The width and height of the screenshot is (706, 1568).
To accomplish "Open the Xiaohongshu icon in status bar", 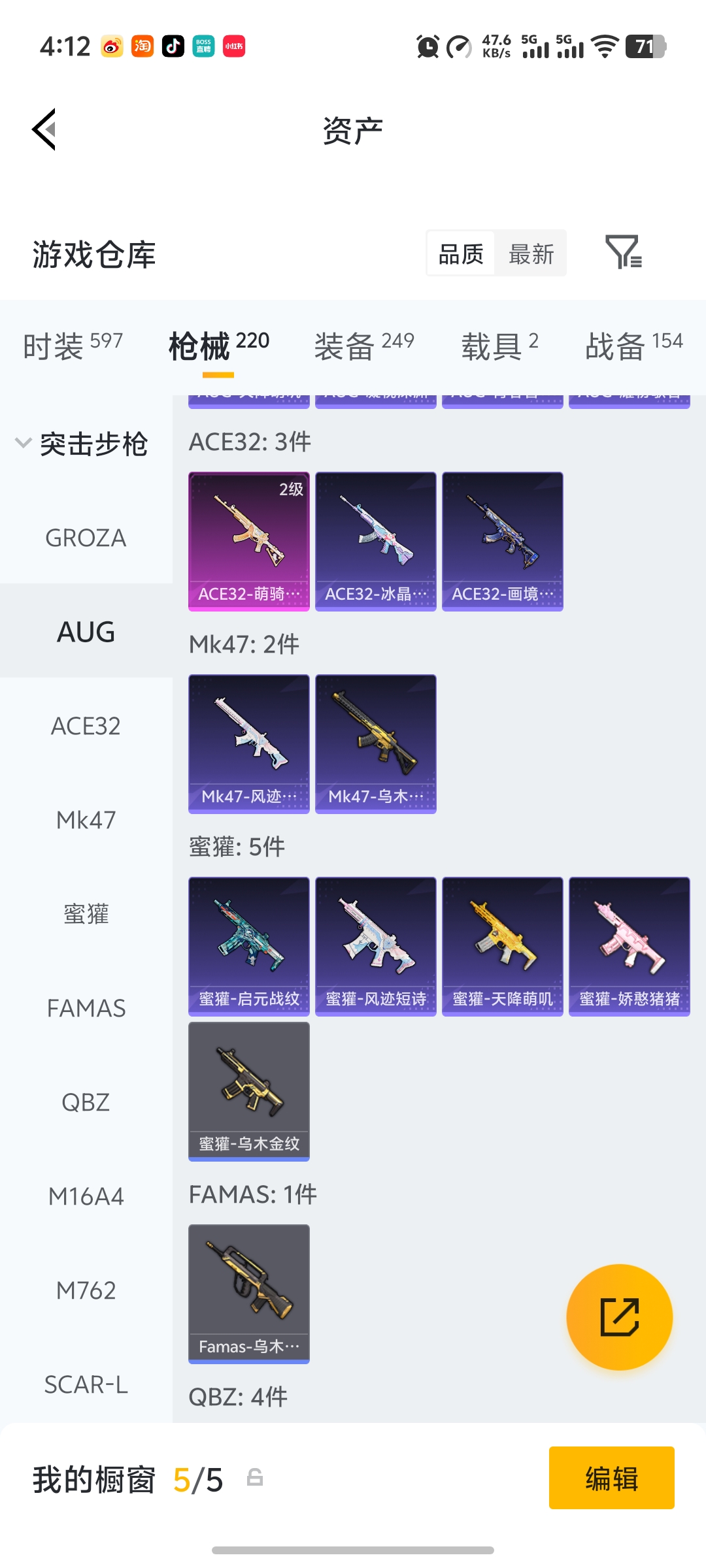I will pyautogui.click(x=233, y=46).
